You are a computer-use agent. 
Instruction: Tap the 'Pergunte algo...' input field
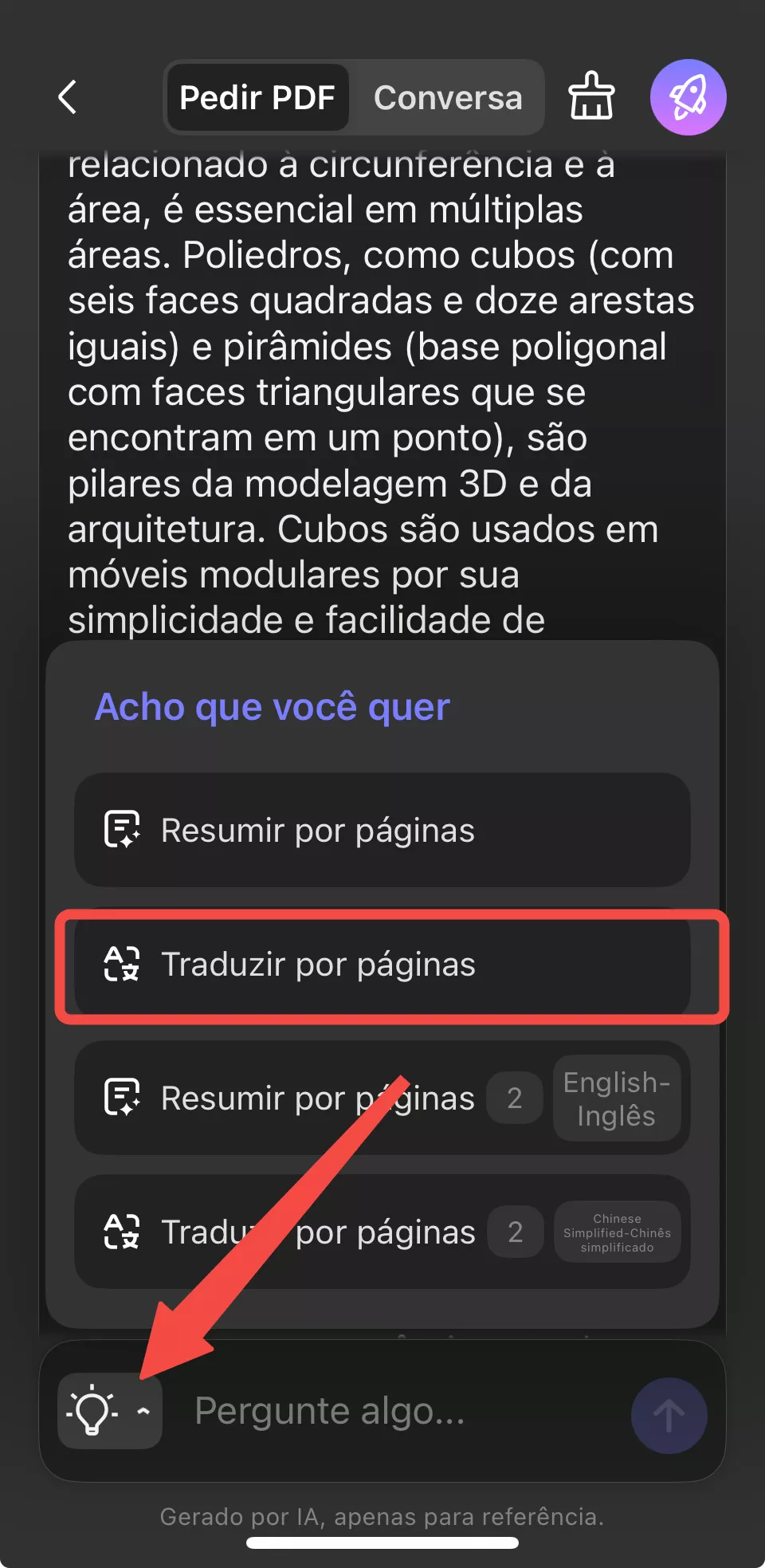point(359,1411)
